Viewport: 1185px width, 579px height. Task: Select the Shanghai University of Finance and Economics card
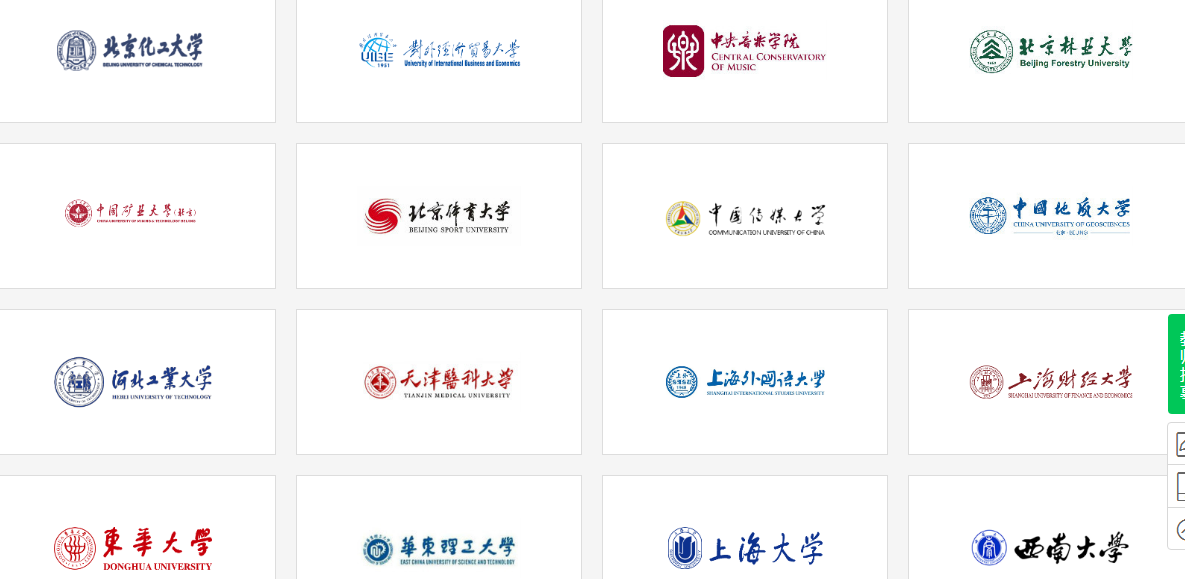coord(1050,381)
